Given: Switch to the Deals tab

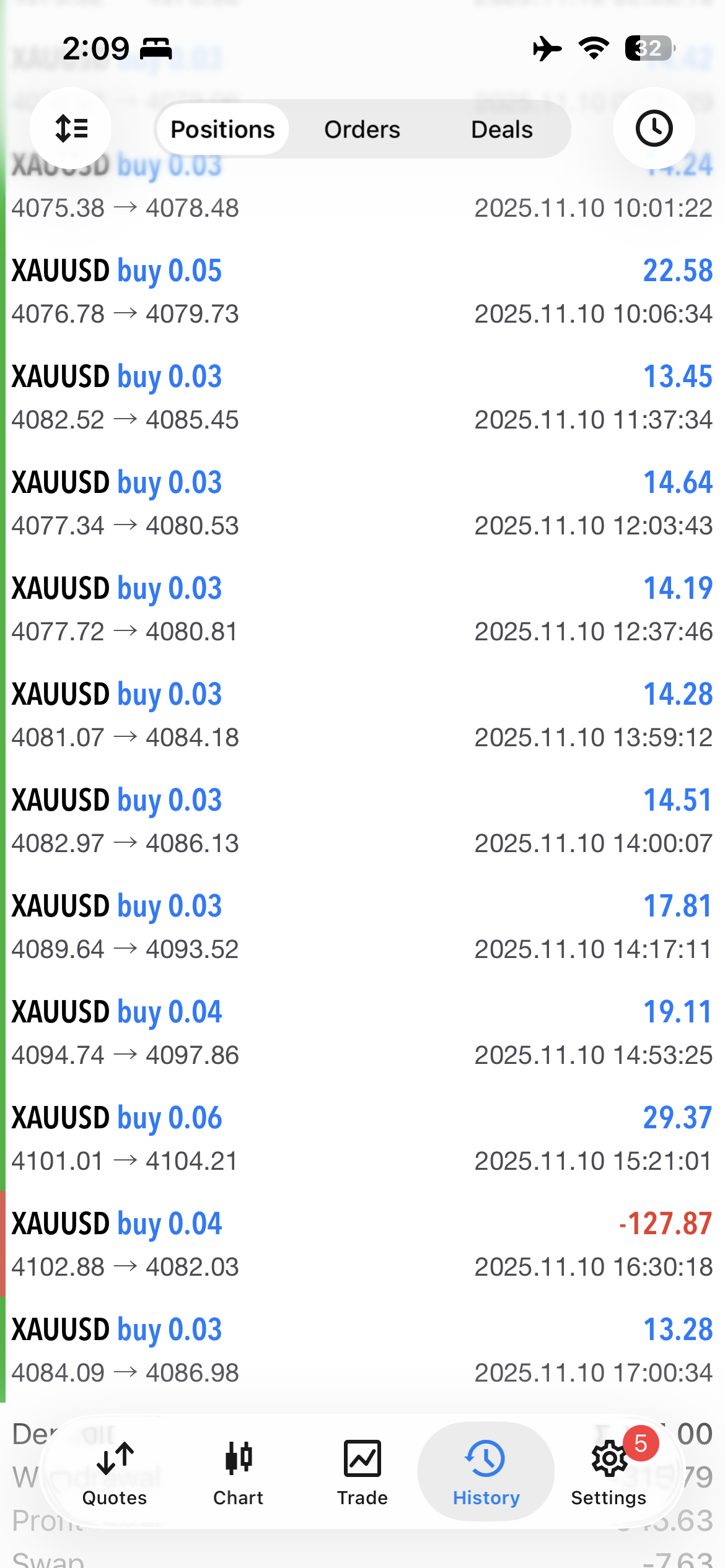Looking at the screenshot, I should pos(502,129).
